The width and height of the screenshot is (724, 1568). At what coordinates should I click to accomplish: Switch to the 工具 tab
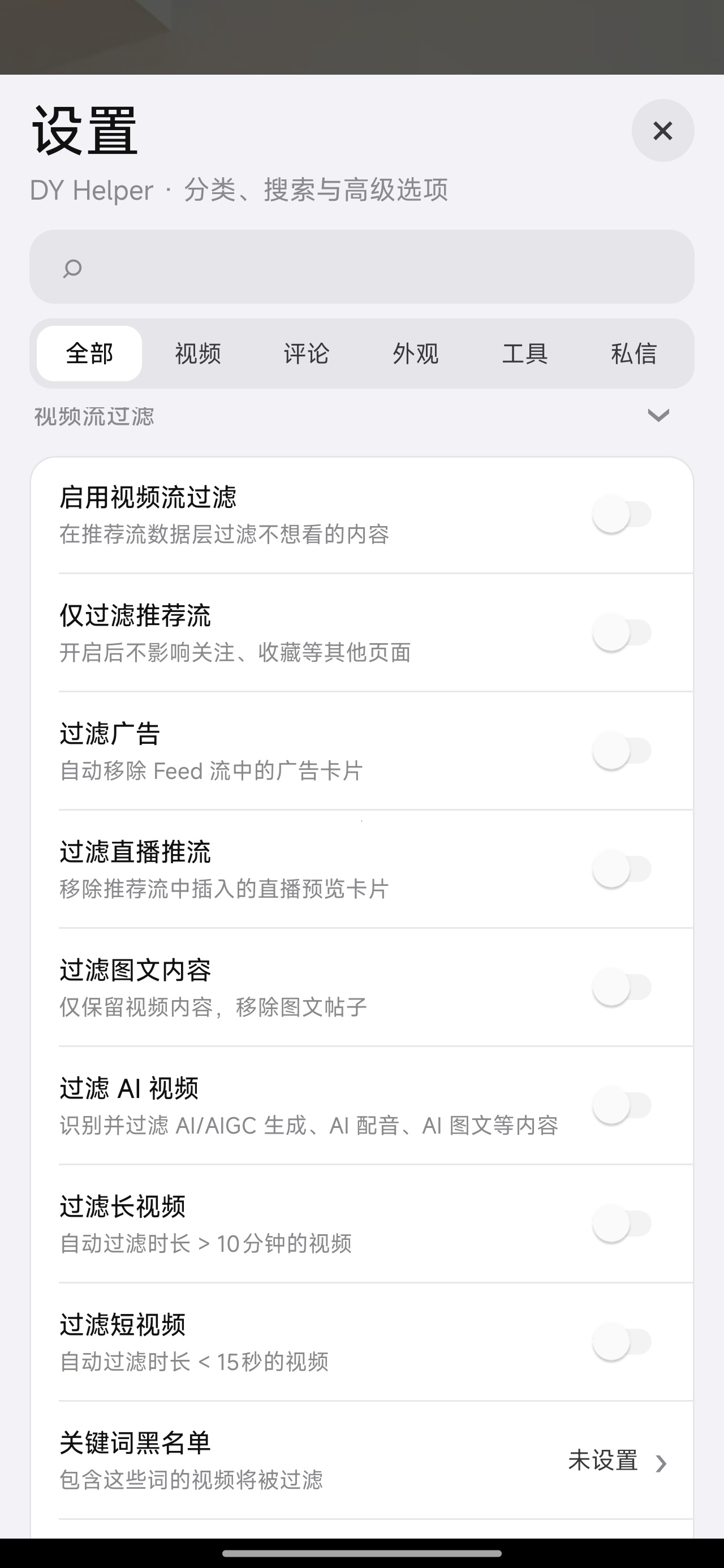(525, 354)
